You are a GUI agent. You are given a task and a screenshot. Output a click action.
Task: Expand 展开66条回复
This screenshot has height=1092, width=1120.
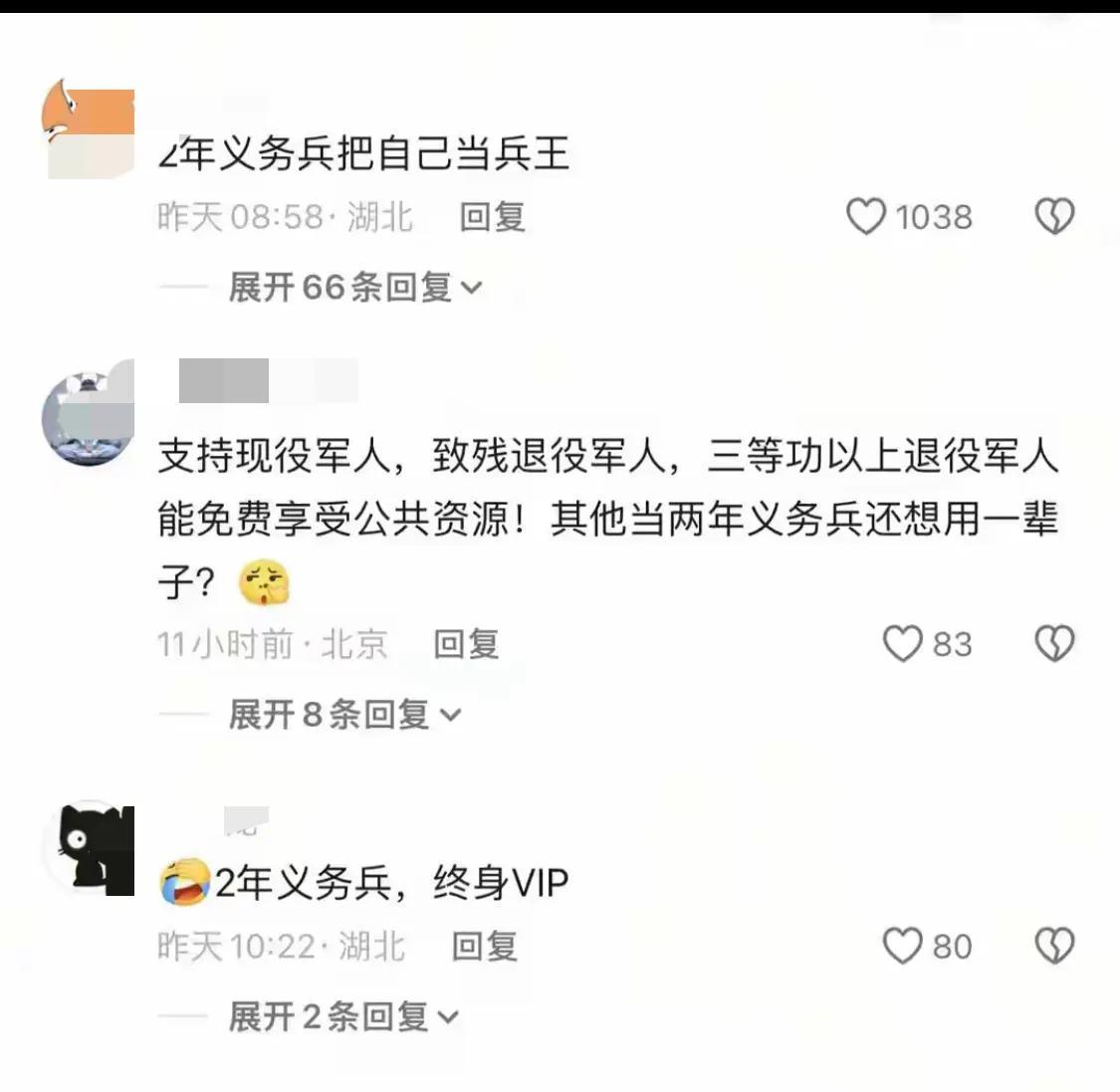coord(354,288)
